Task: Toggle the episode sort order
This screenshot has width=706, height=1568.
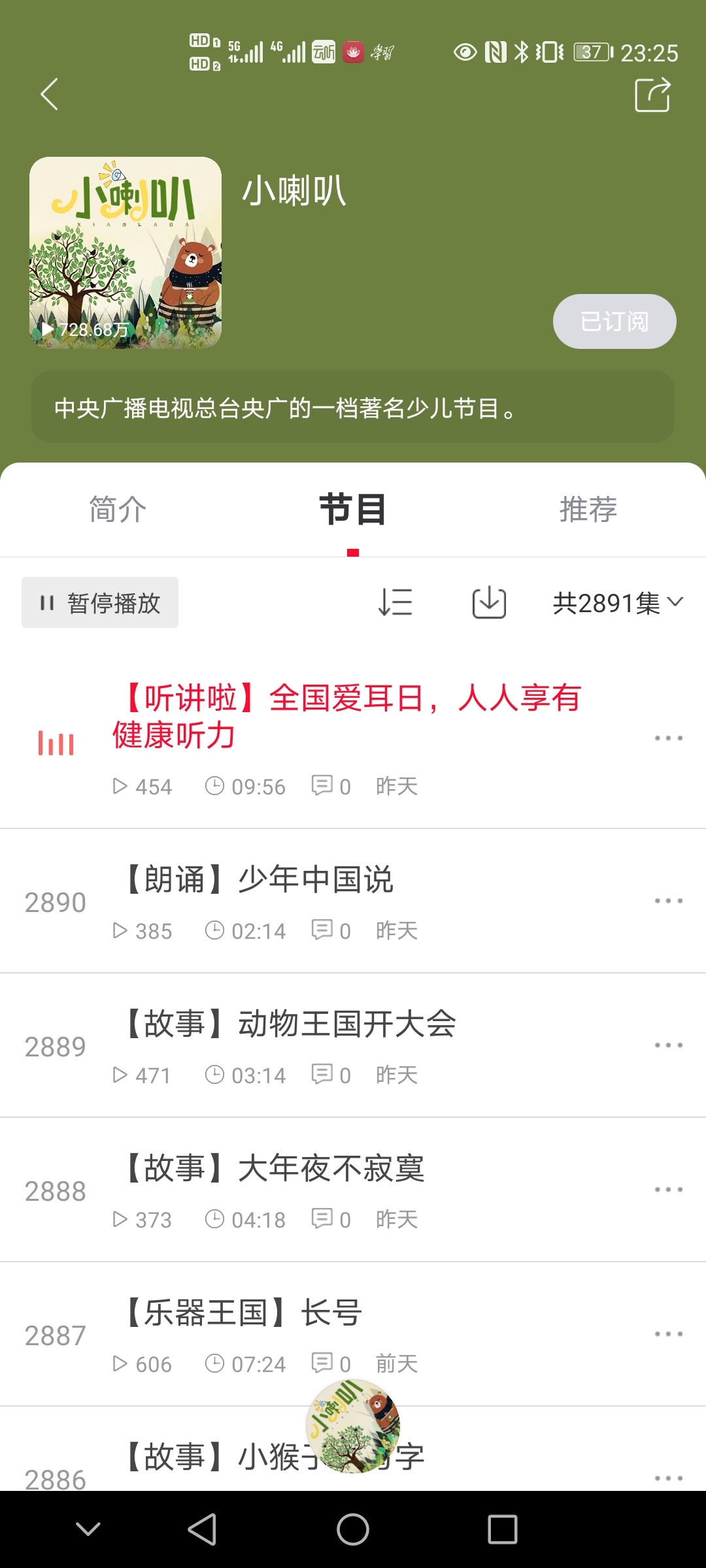Action: point(395,602)
